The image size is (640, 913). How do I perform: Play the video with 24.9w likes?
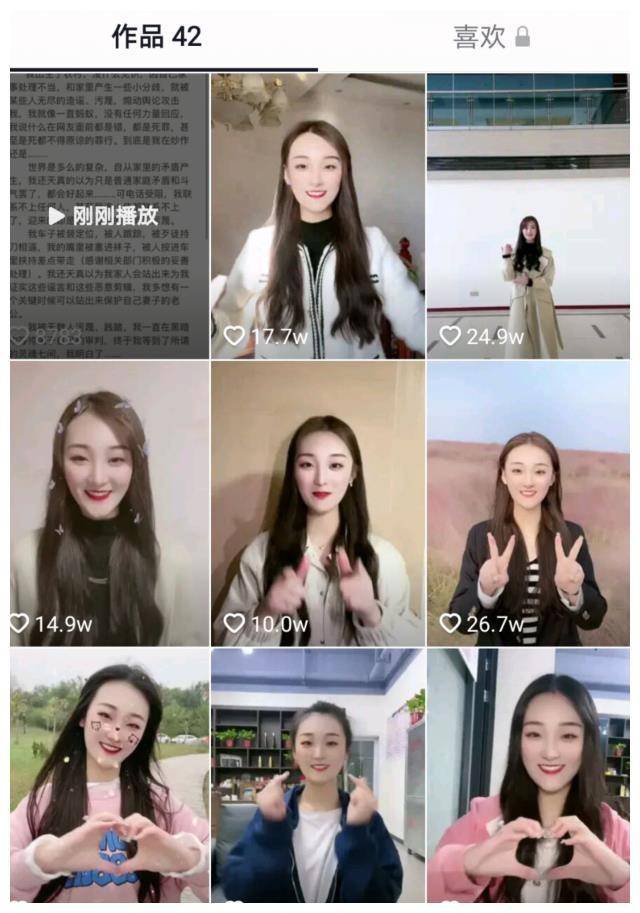(528, 215)
